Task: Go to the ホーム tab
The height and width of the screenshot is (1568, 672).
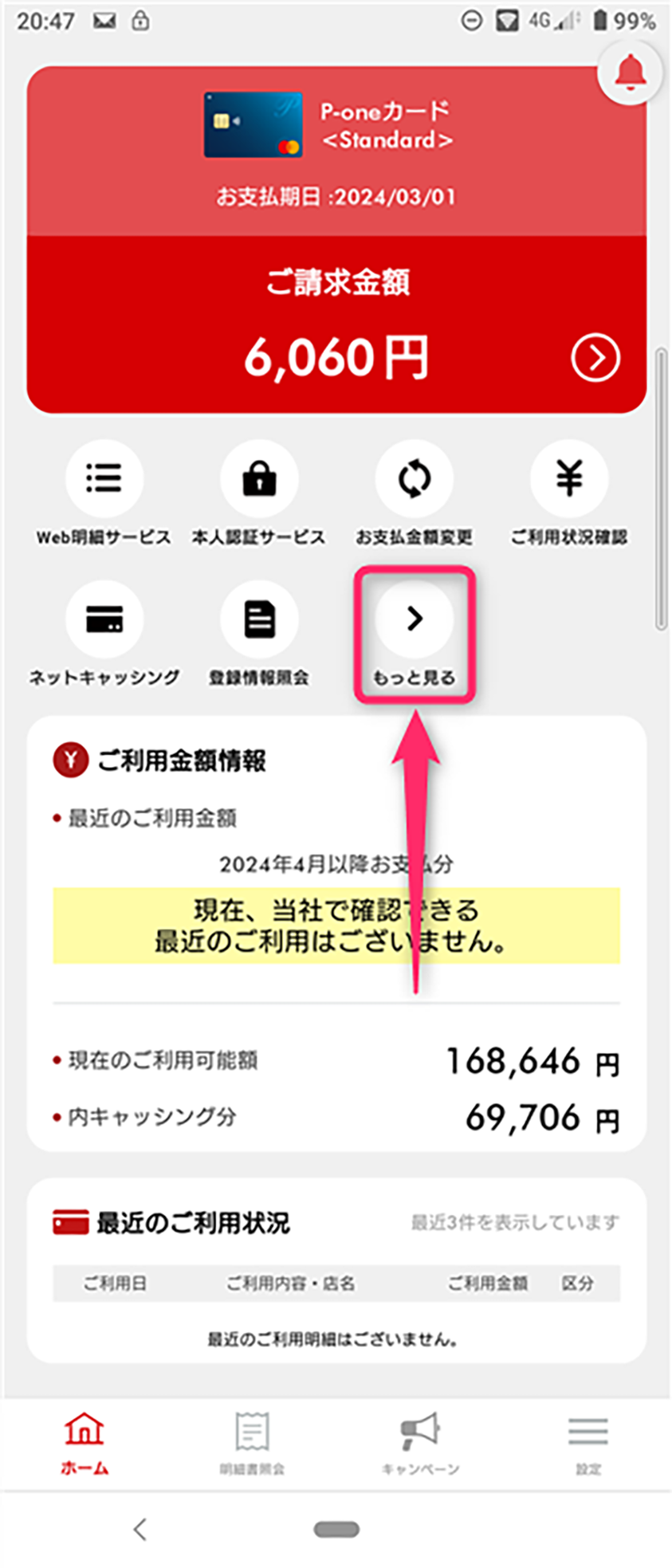Action: pos(84,1442)
